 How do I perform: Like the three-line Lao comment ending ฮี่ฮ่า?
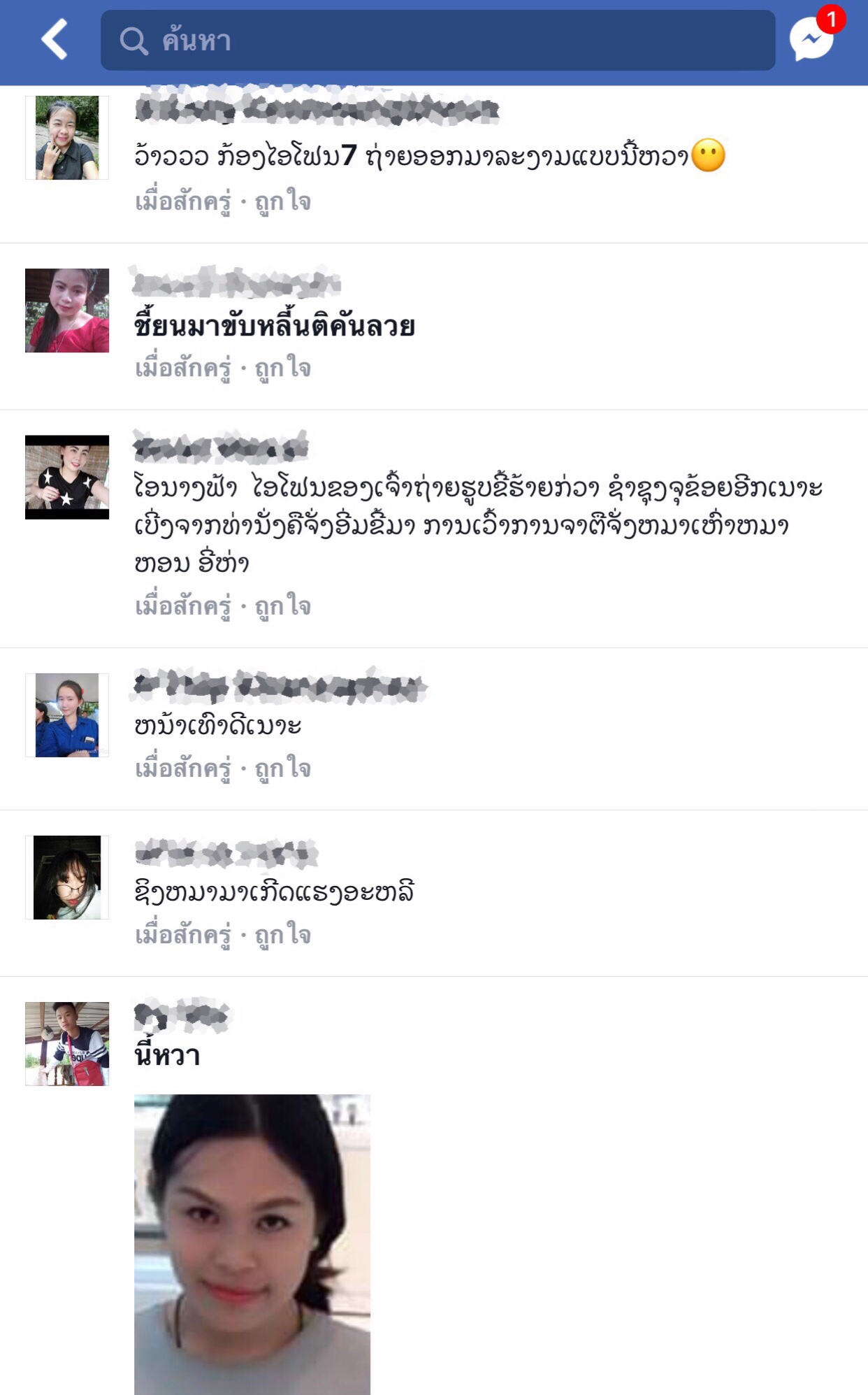click(283, 606)
